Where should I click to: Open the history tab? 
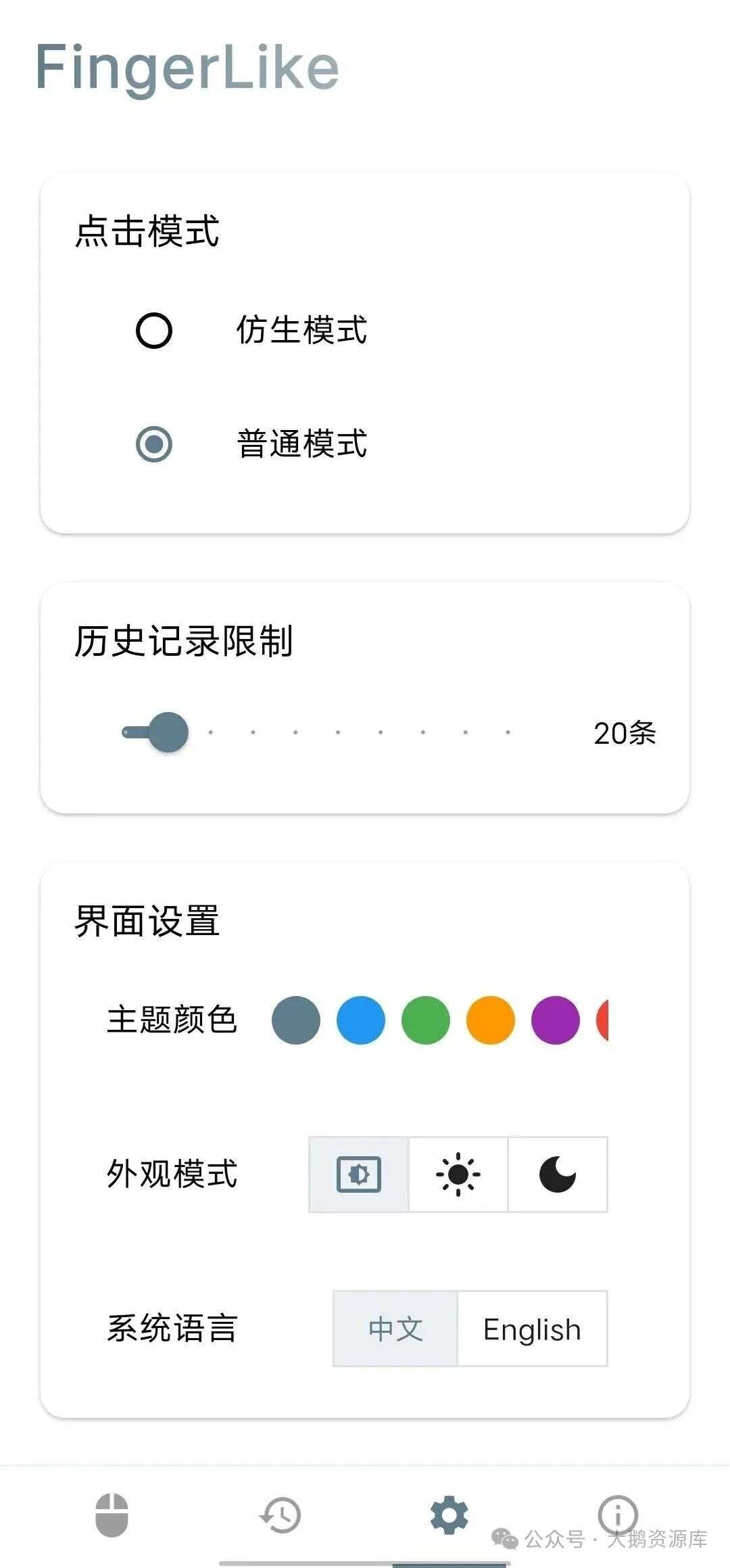281,1515
